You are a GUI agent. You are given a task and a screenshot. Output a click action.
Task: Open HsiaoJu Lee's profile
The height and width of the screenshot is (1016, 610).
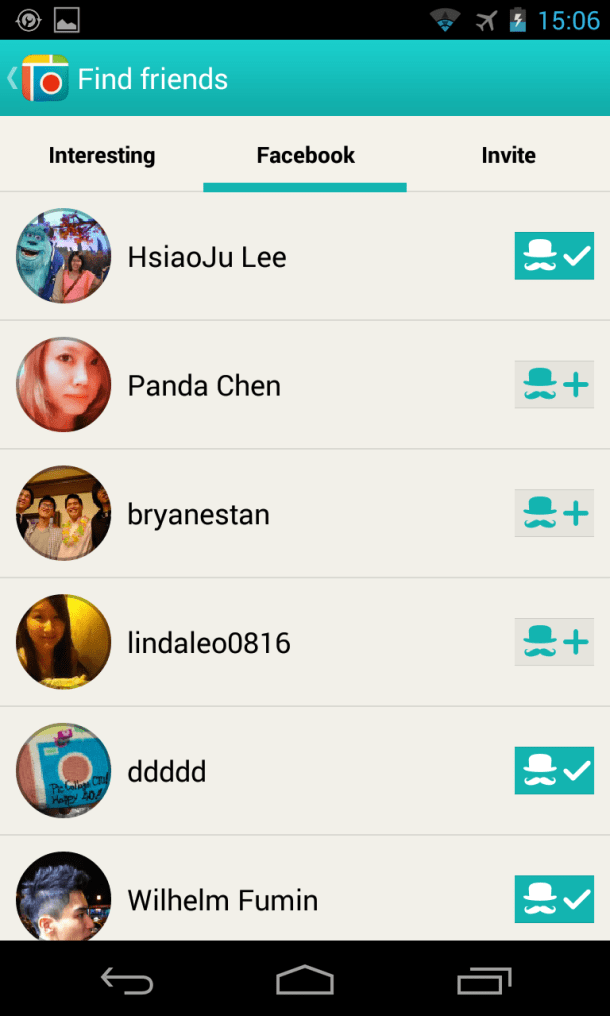tap(64, 256)
